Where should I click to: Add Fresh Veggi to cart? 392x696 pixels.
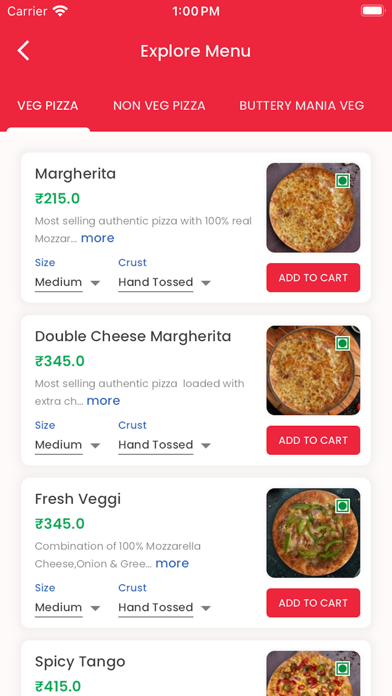(313, 603)
